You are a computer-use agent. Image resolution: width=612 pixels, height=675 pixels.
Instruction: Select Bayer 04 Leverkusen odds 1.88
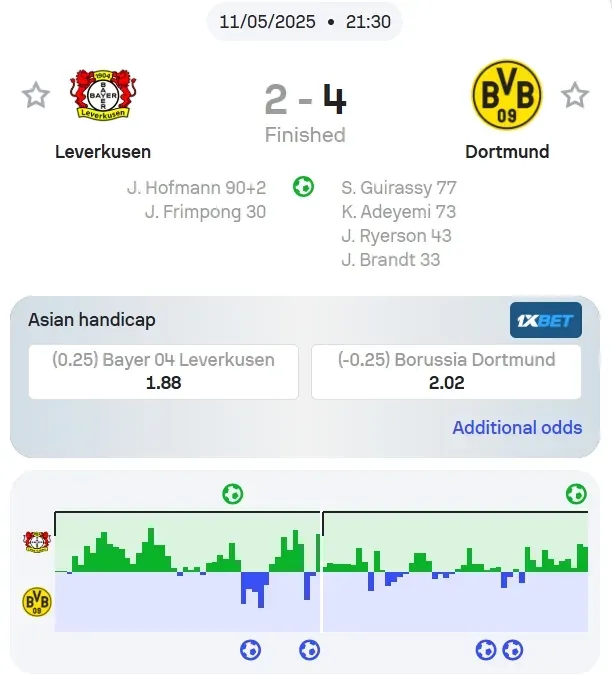pos(164,372)
